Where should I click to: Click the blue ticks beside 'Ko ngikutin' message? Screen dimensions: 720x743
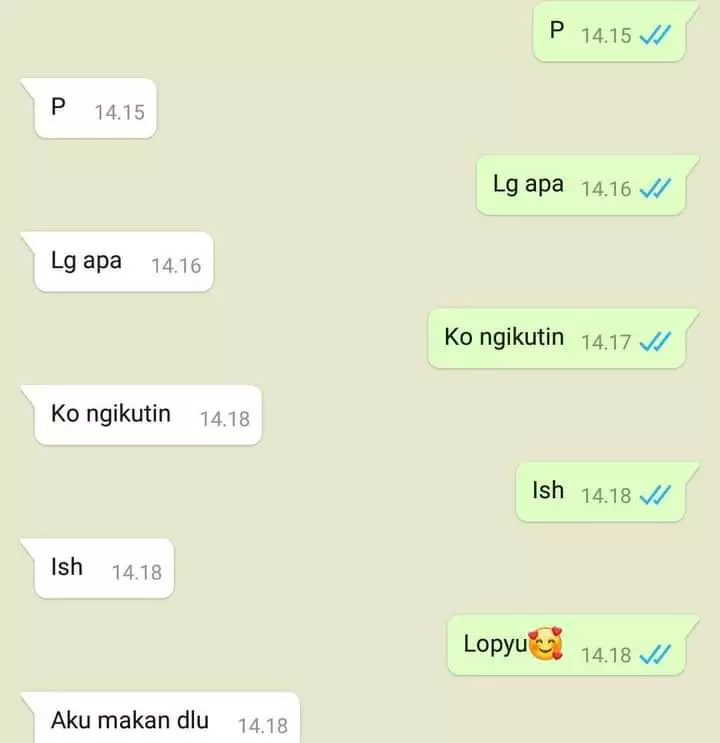pos(655,340)
